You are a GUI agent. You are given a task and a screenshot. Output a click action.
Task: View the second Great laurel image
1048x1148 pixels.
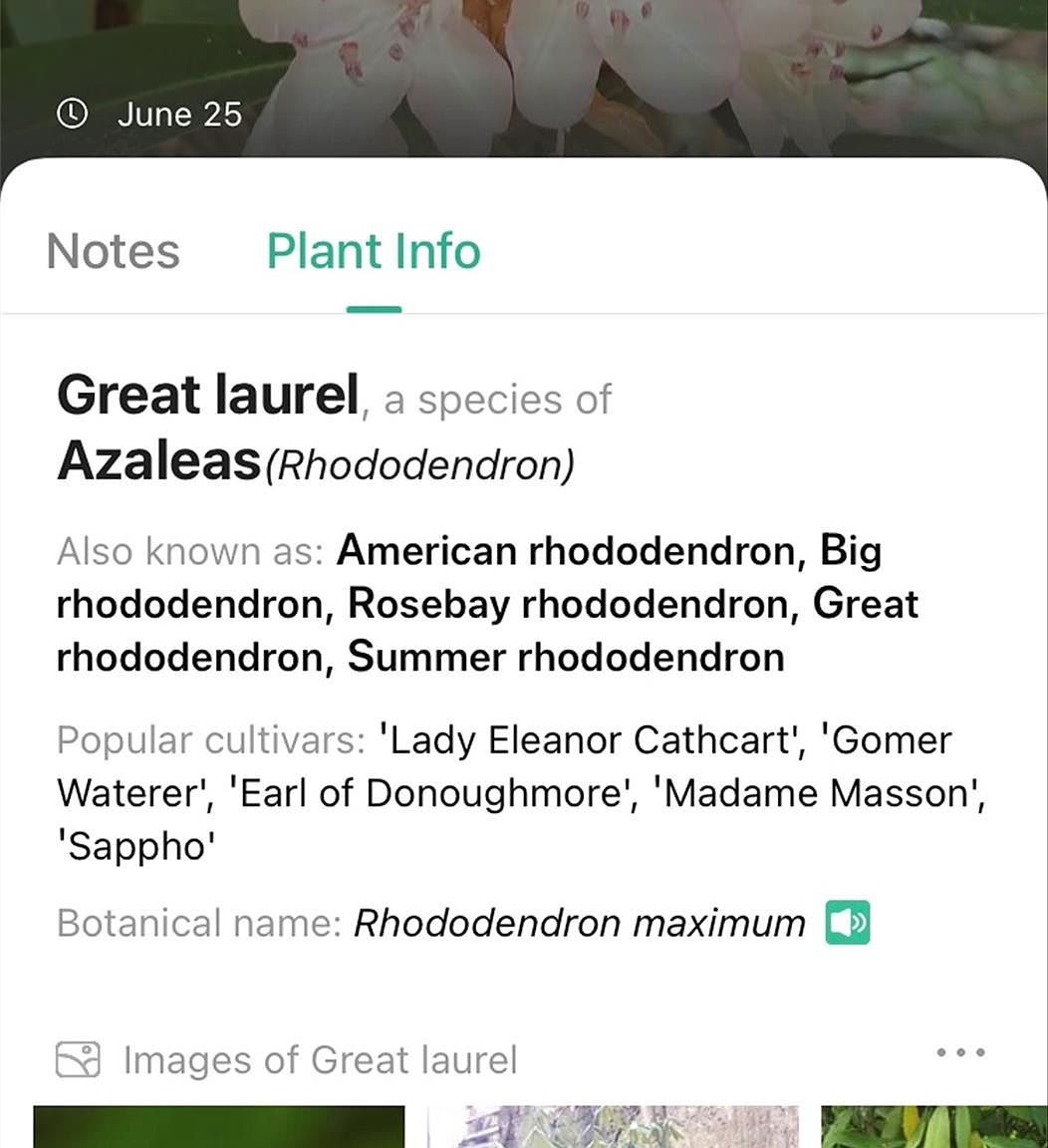(613, 1127)
